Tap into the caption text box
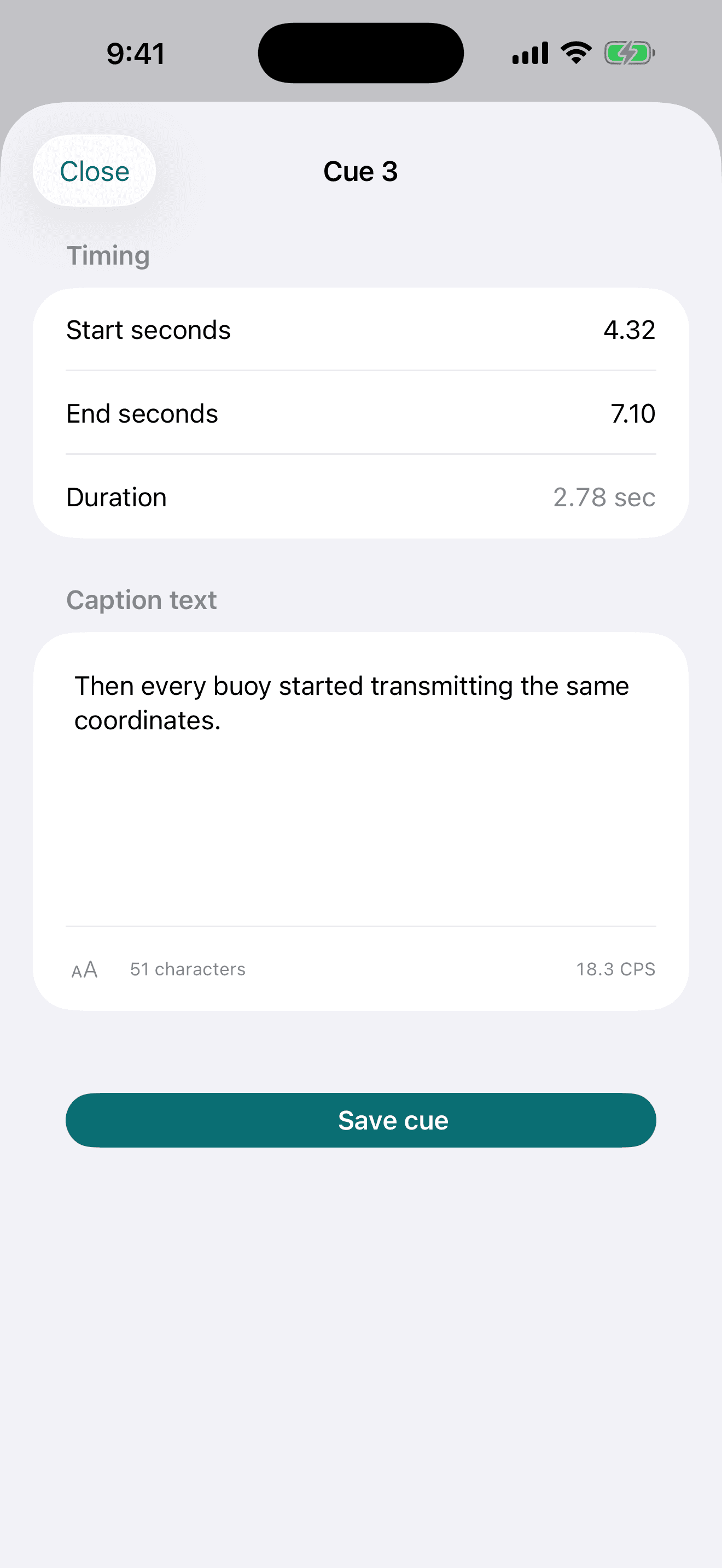This screenshot has height=1568, width=722. pyautogui.click(x=361, y=780)
